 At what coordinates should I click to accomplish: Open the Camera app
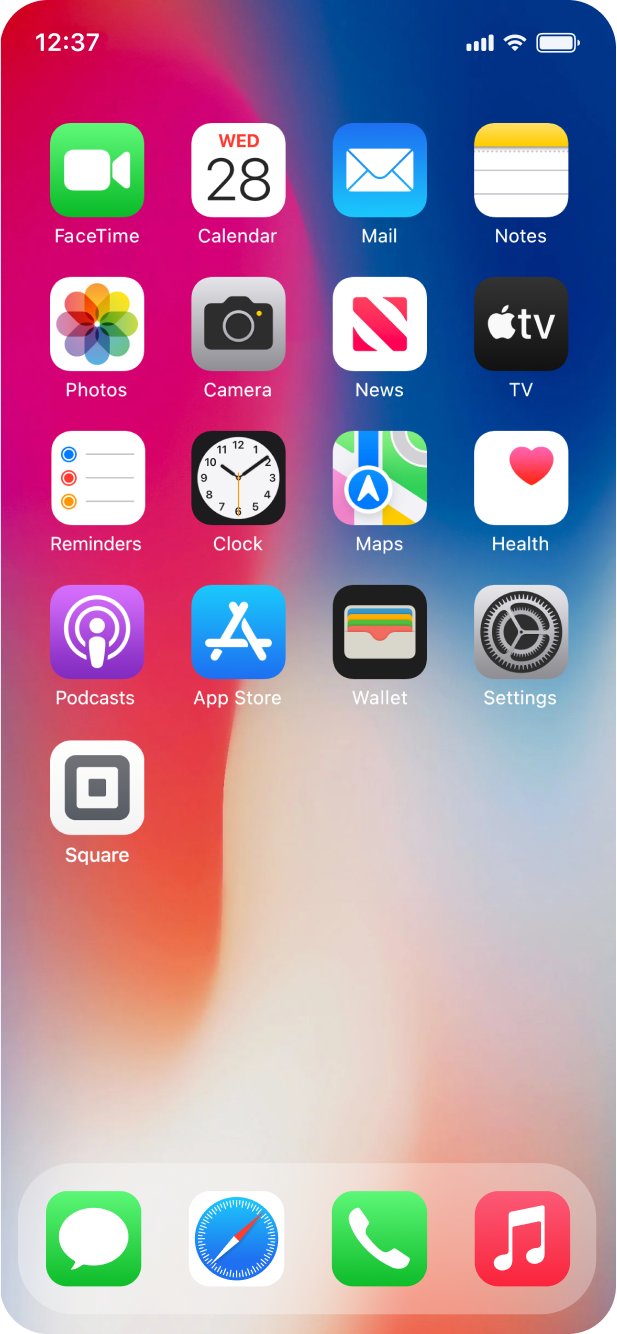tap(238, 324)
